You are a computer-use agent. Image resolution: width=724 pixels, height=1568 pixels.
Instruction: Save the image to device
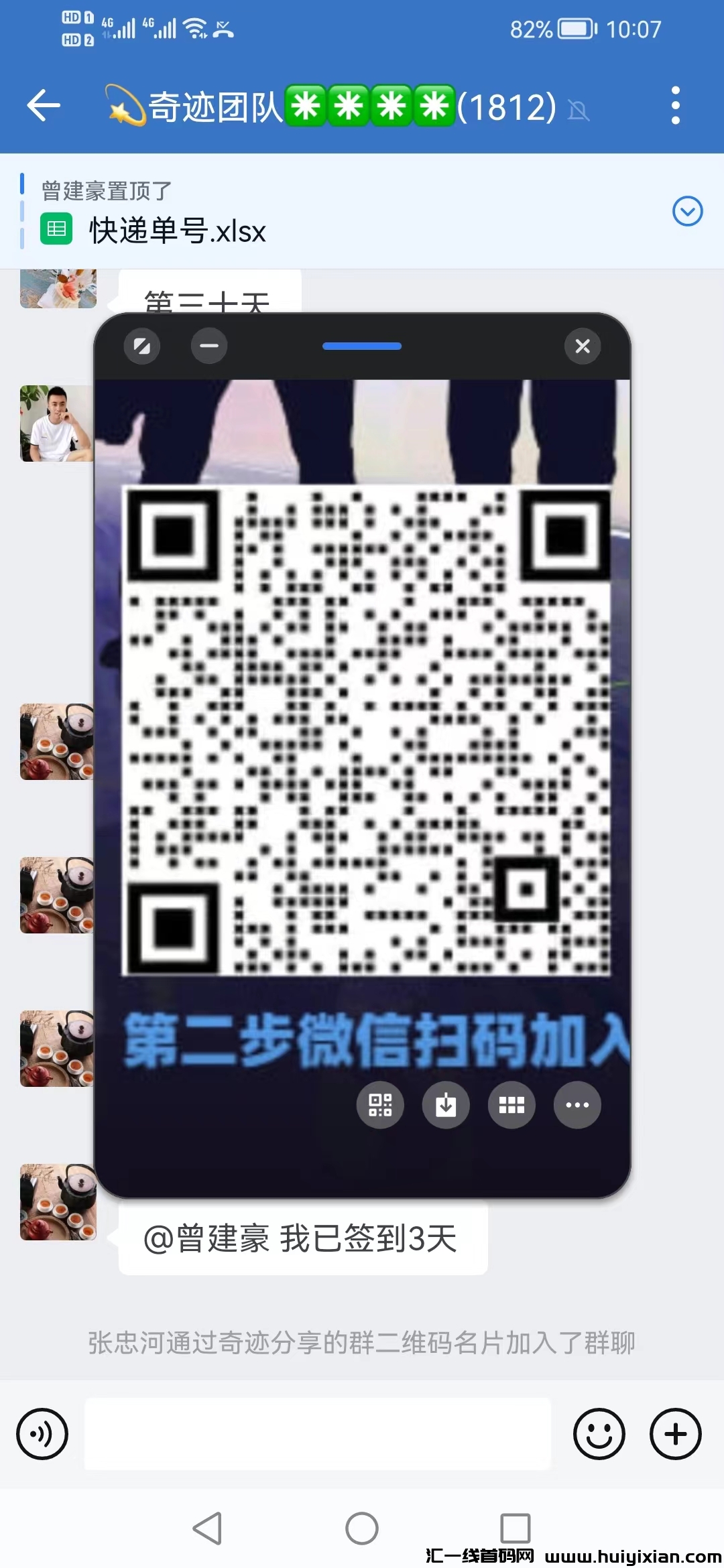(446, 1105)
